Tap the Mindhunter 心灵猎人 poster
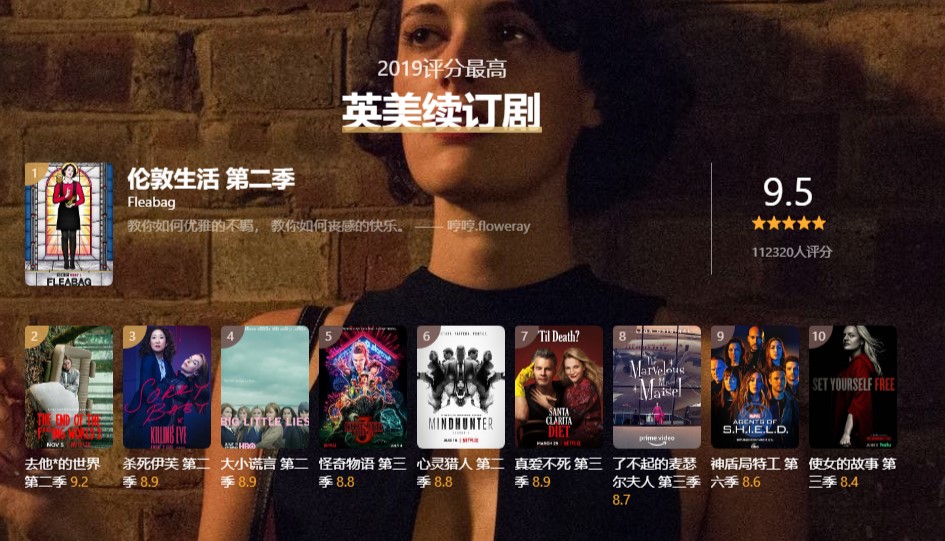Viewport: 945px width, 541px height. point(461,387)
